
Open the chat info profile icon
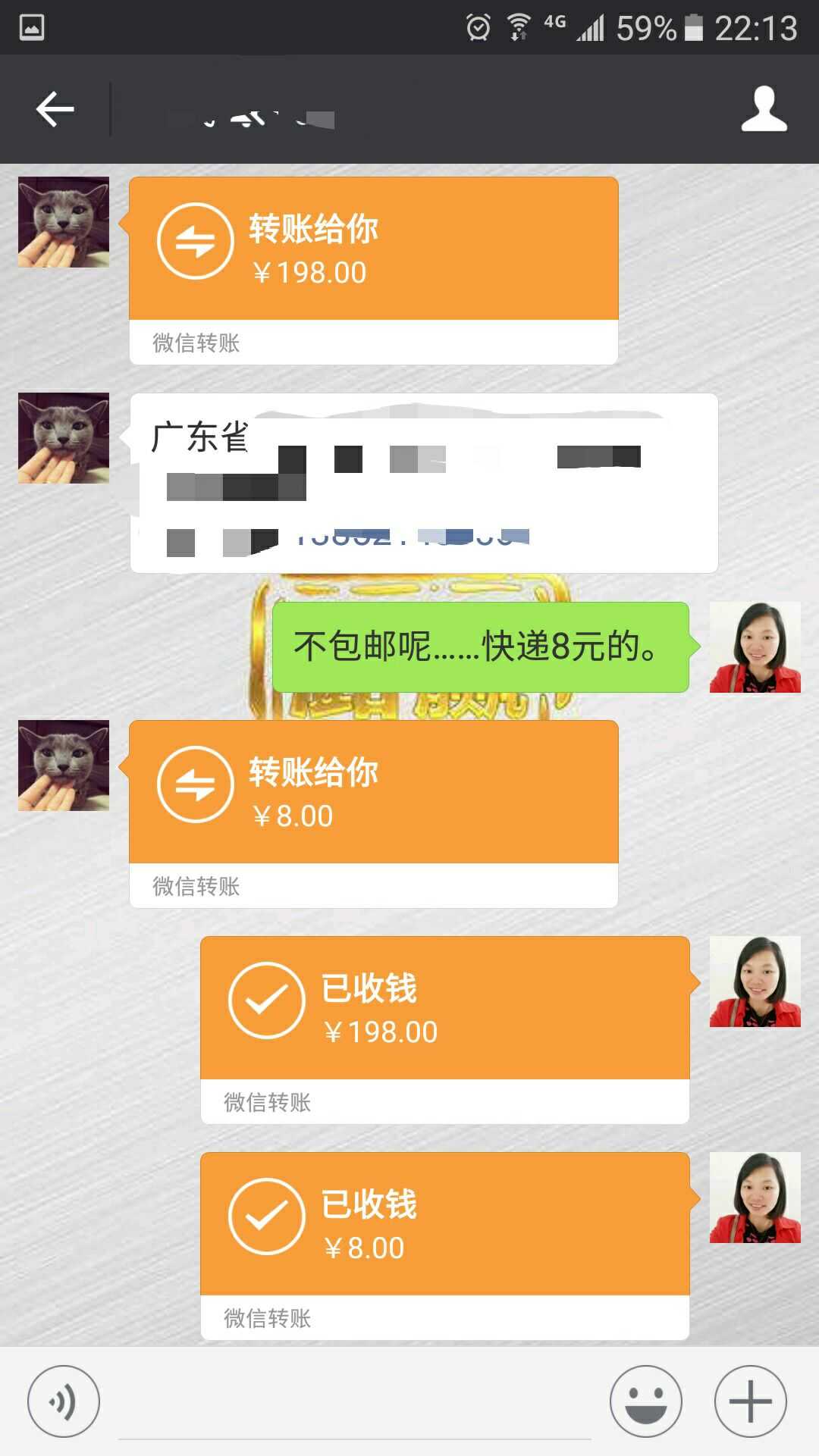point(764,110)
